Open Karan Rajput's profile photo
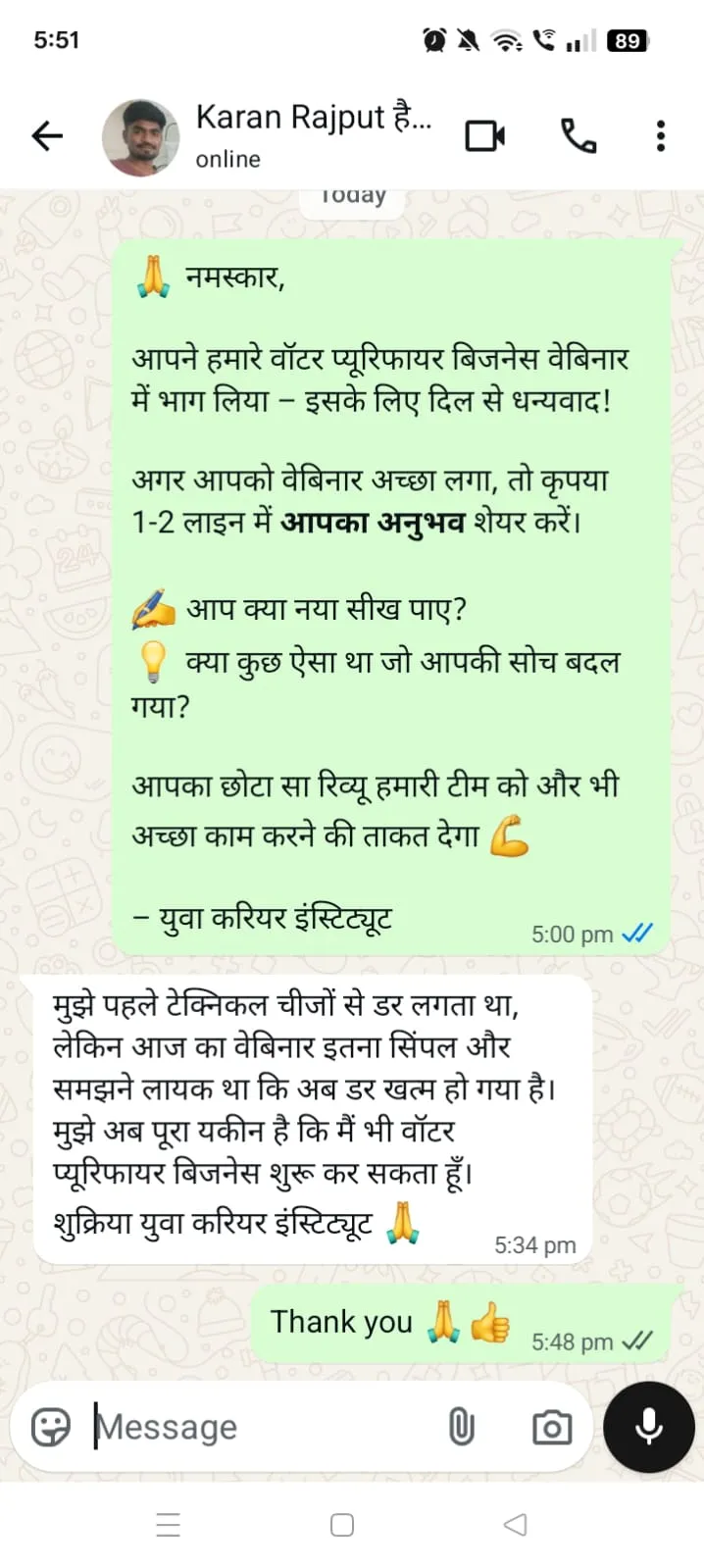 140,137
